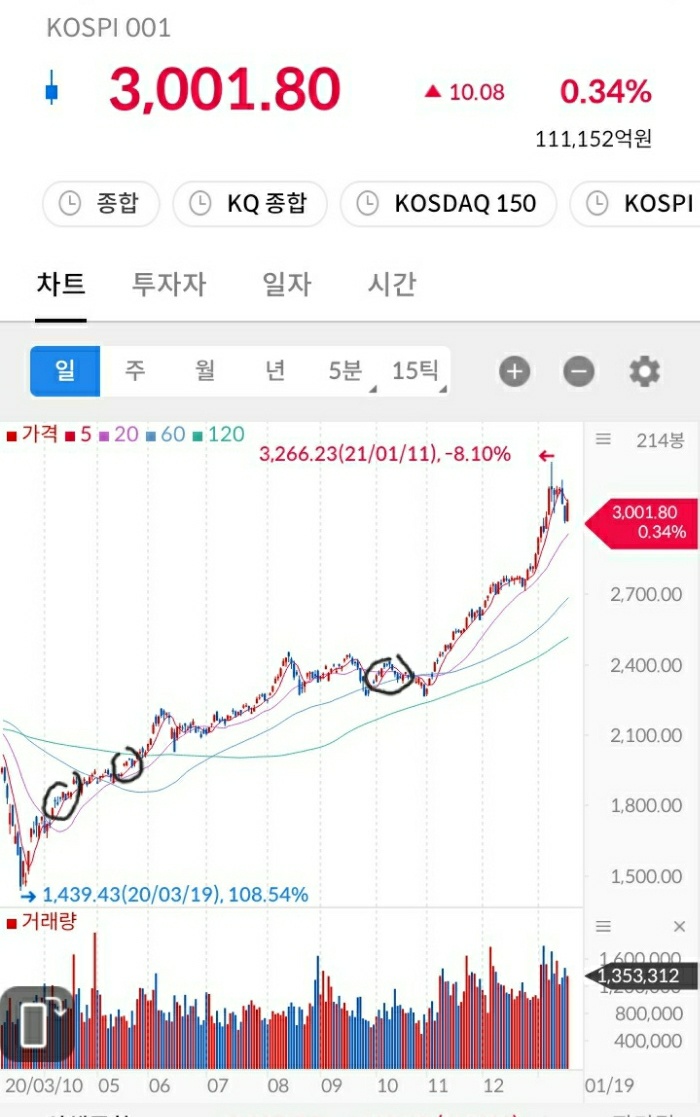Open the 15틱 tick interval dropdown
This screenshot has height=1117, width=700.
tap(415, 372)
